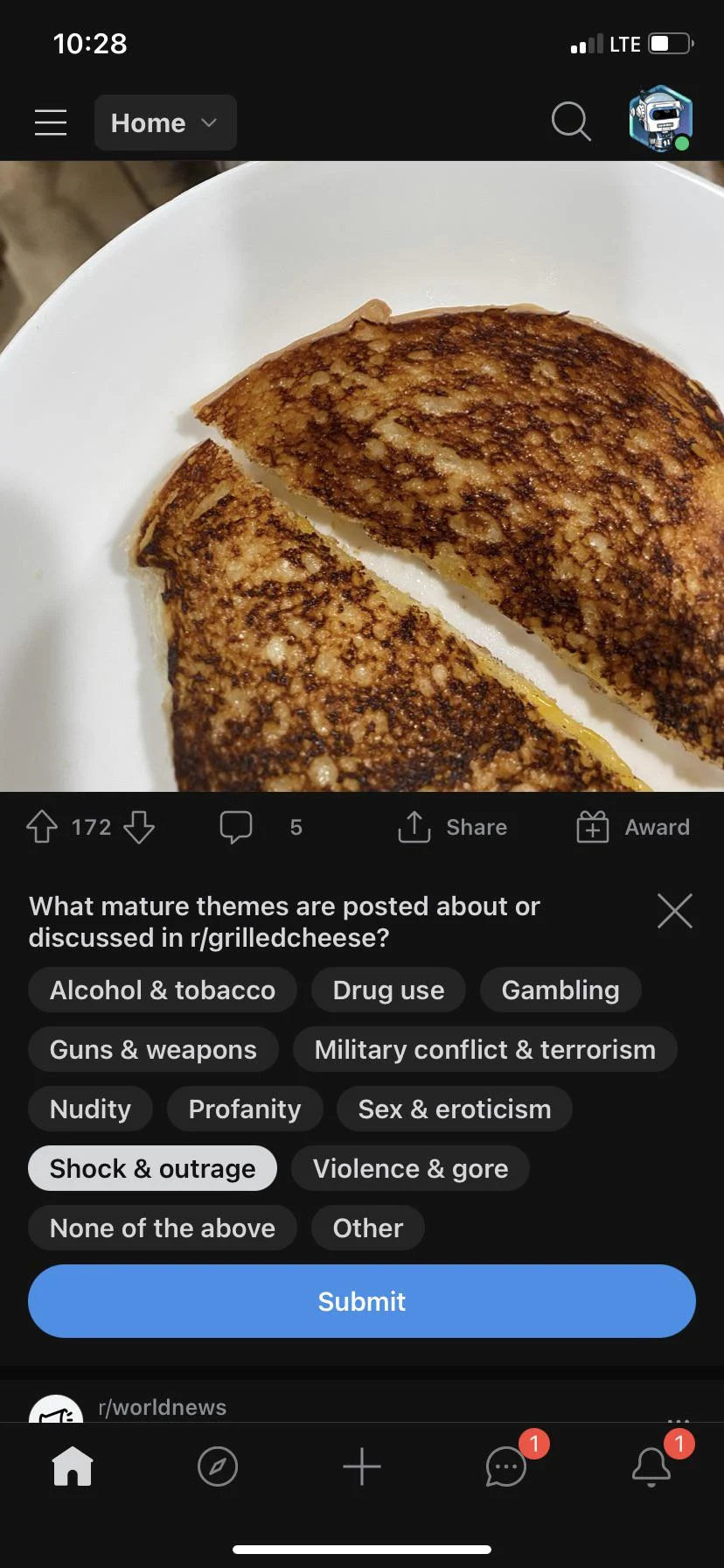Upvote the grilled cheese post
This screenshot has height=1568, width=724.
point(41,827)
